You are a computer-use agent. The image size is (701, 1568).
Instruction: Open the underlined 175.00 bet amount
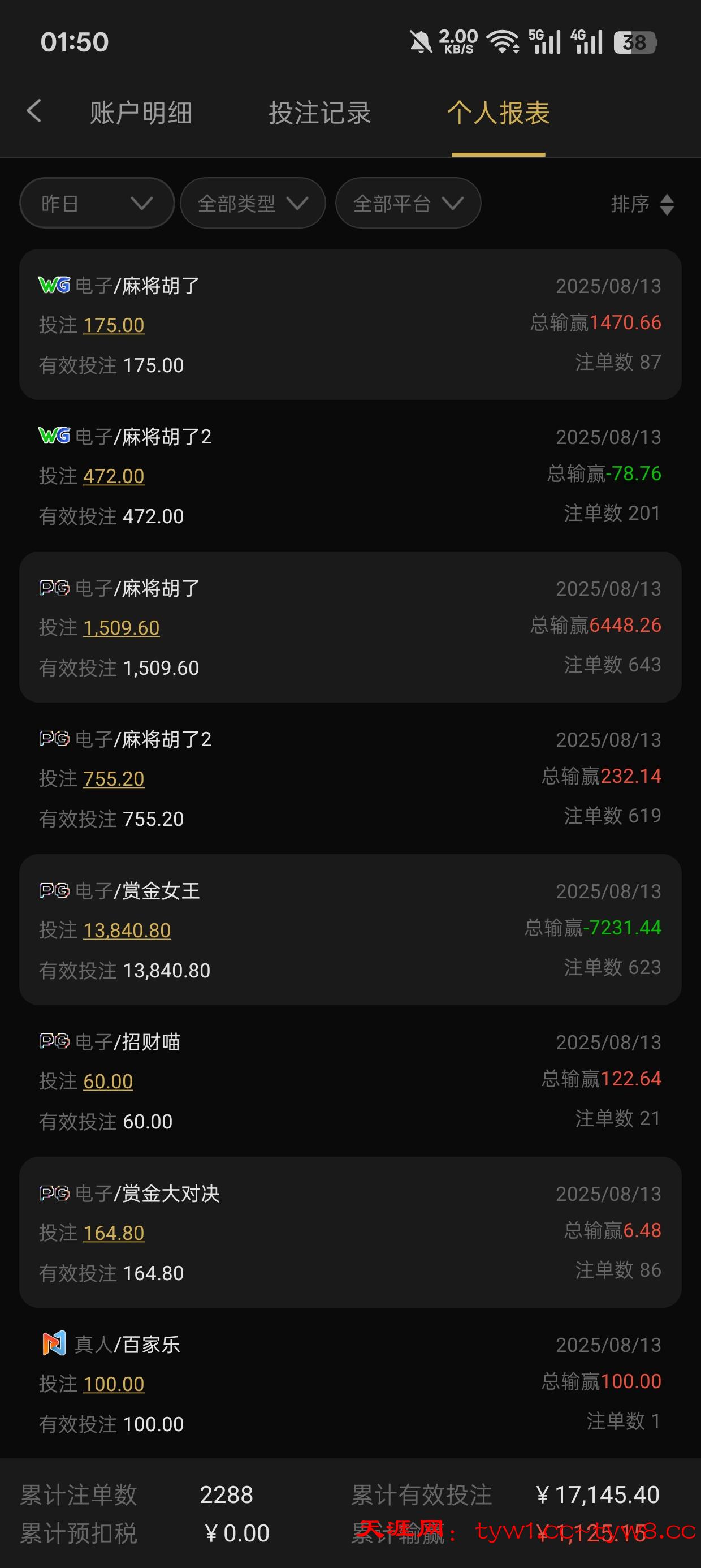click(114, 325)
